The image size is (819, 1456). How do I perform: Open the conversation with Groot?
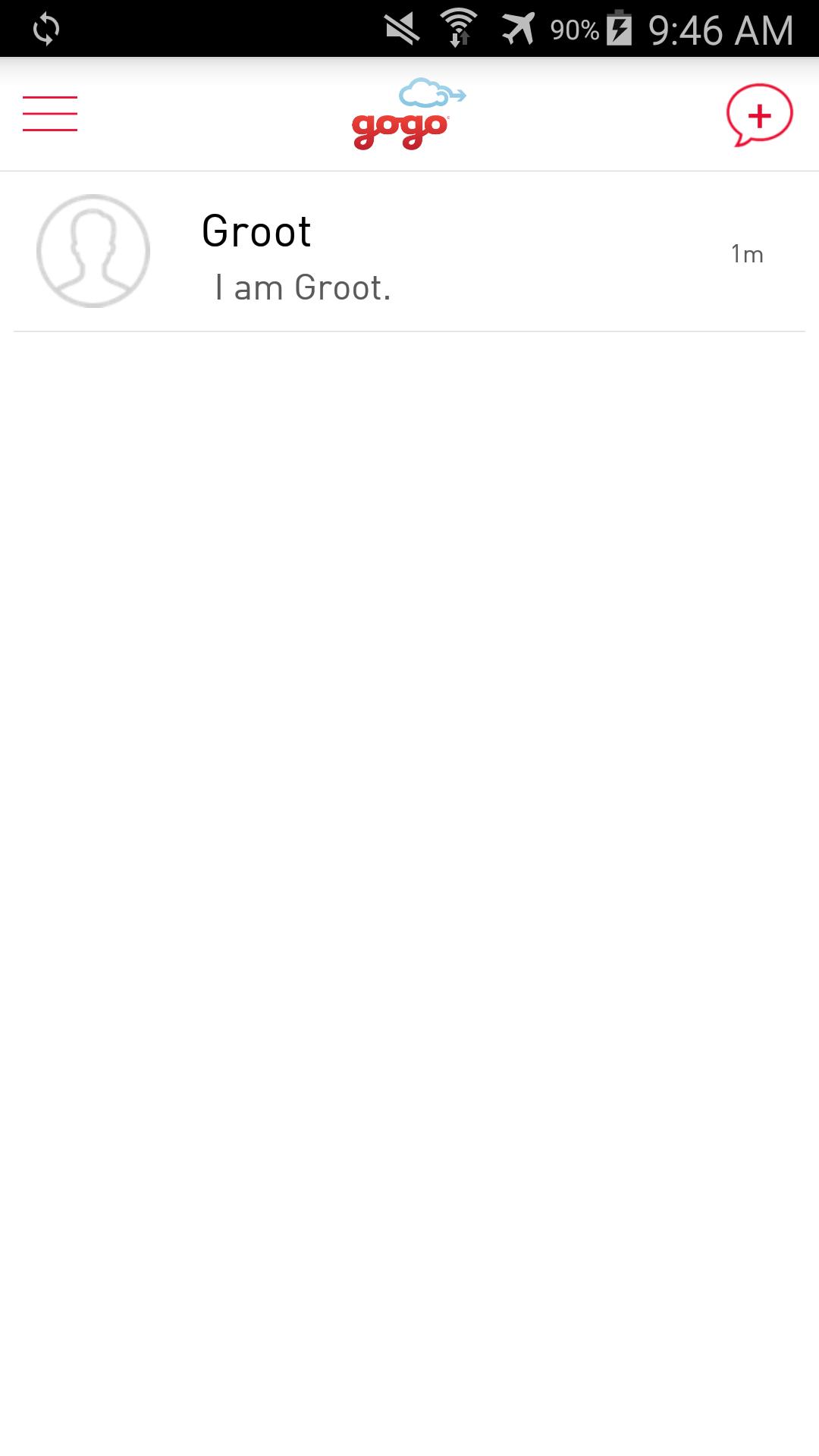click(x=409, y=251)
